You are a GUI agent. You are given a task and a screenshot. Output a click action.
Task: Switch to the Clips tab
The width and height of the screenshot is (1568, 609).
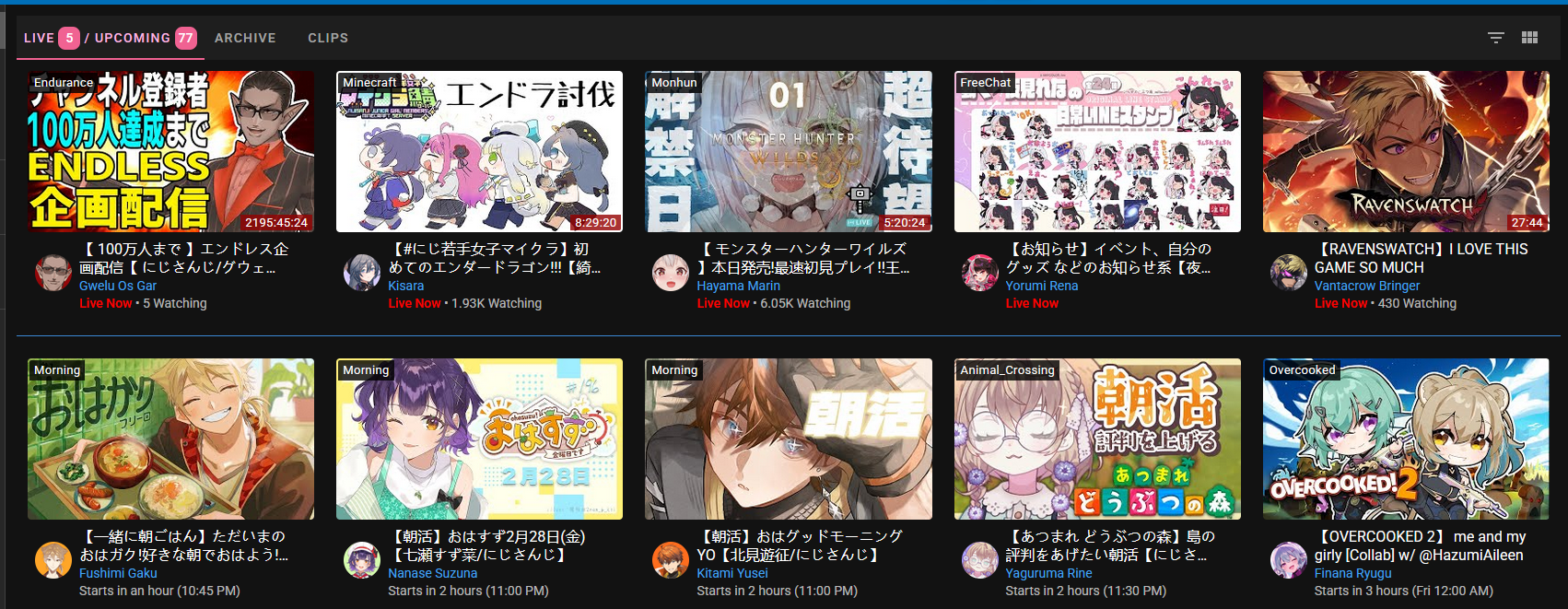328,38
